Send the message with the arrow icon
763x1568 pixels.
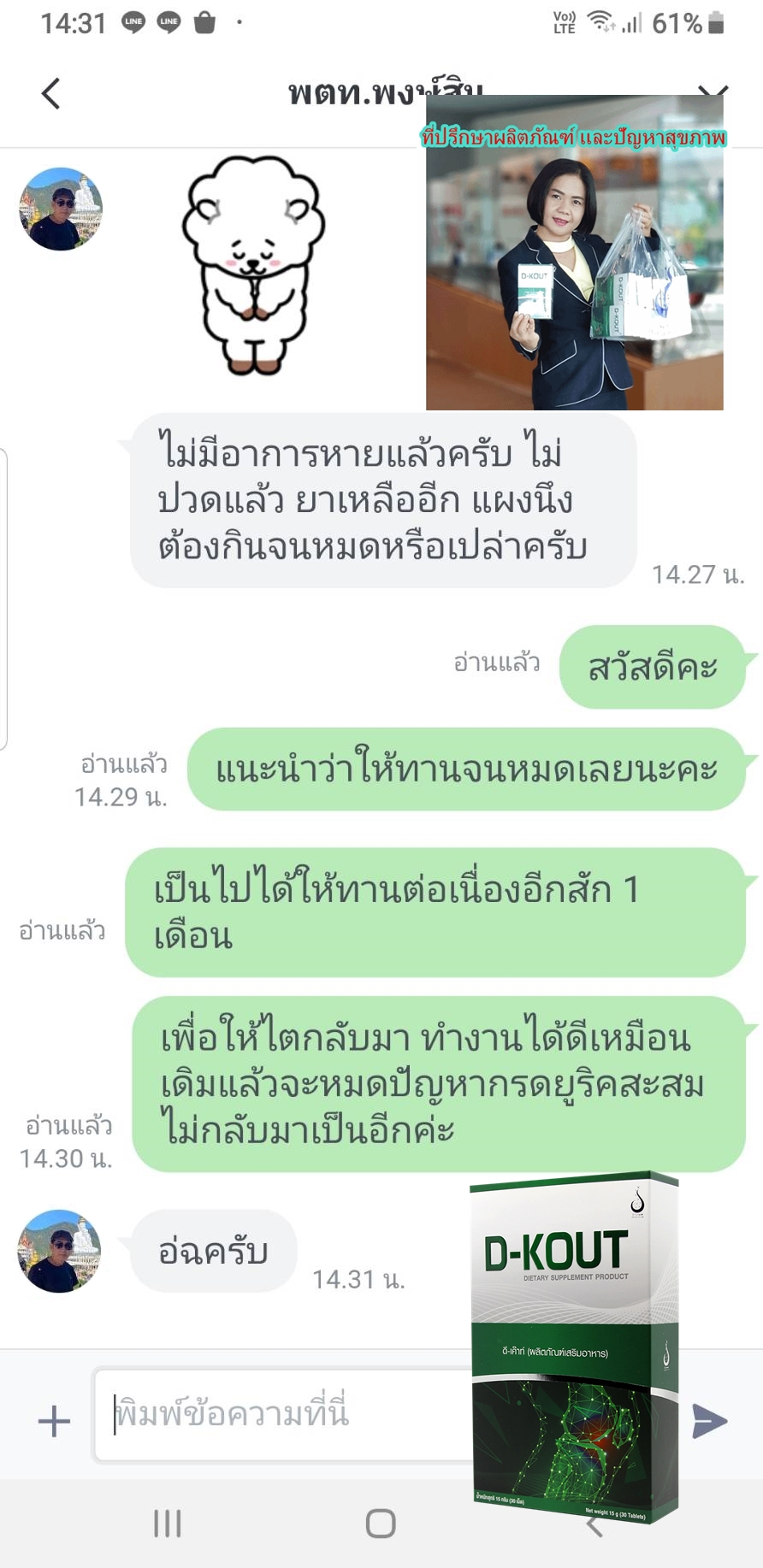pos(709,1421)
